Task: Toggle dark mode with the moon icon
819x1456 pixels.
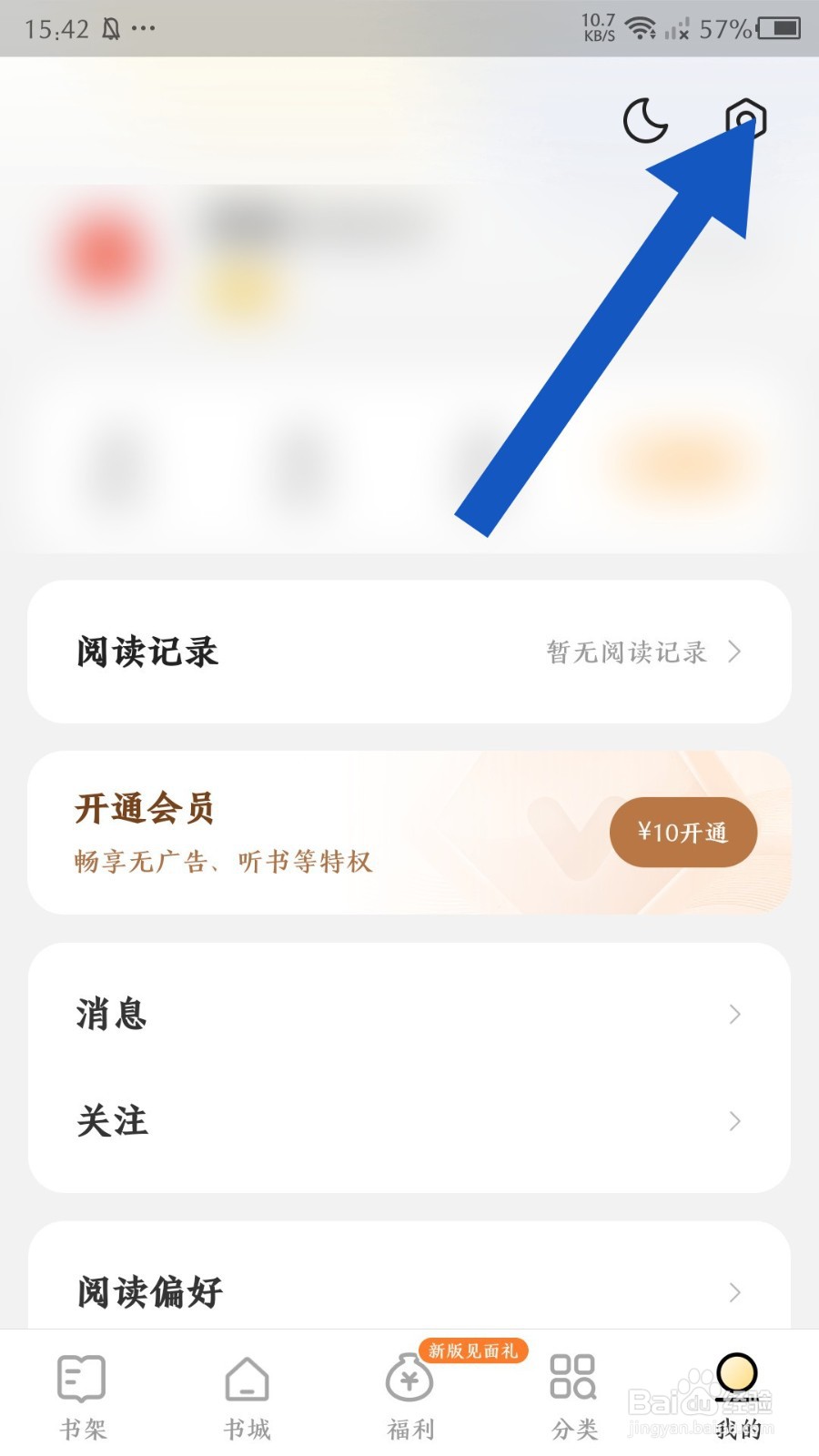Action: pos(645,119)
